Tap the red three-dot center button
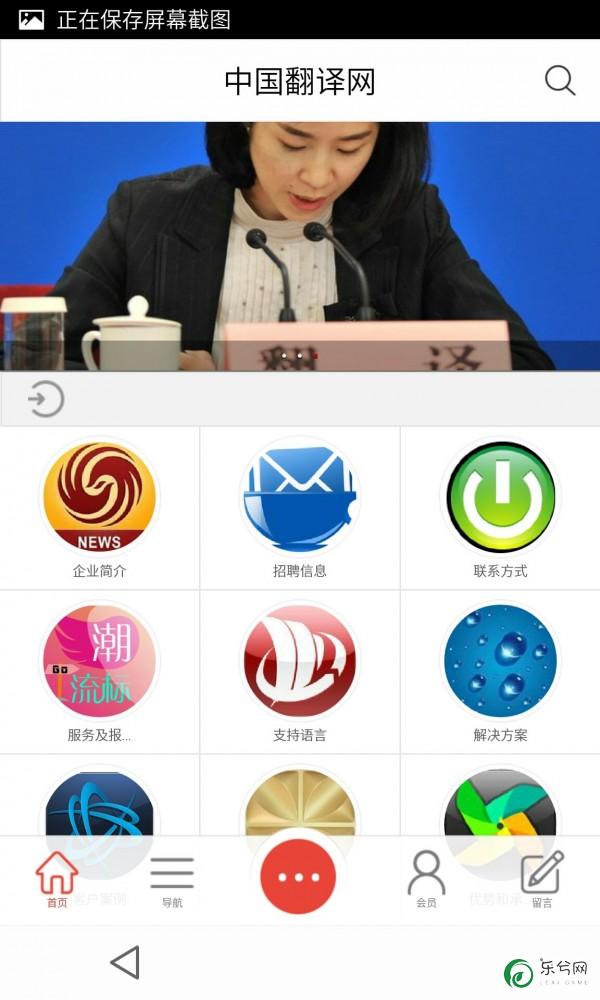Viewport: 600px width, 1000px height. (x=299, y=877)
